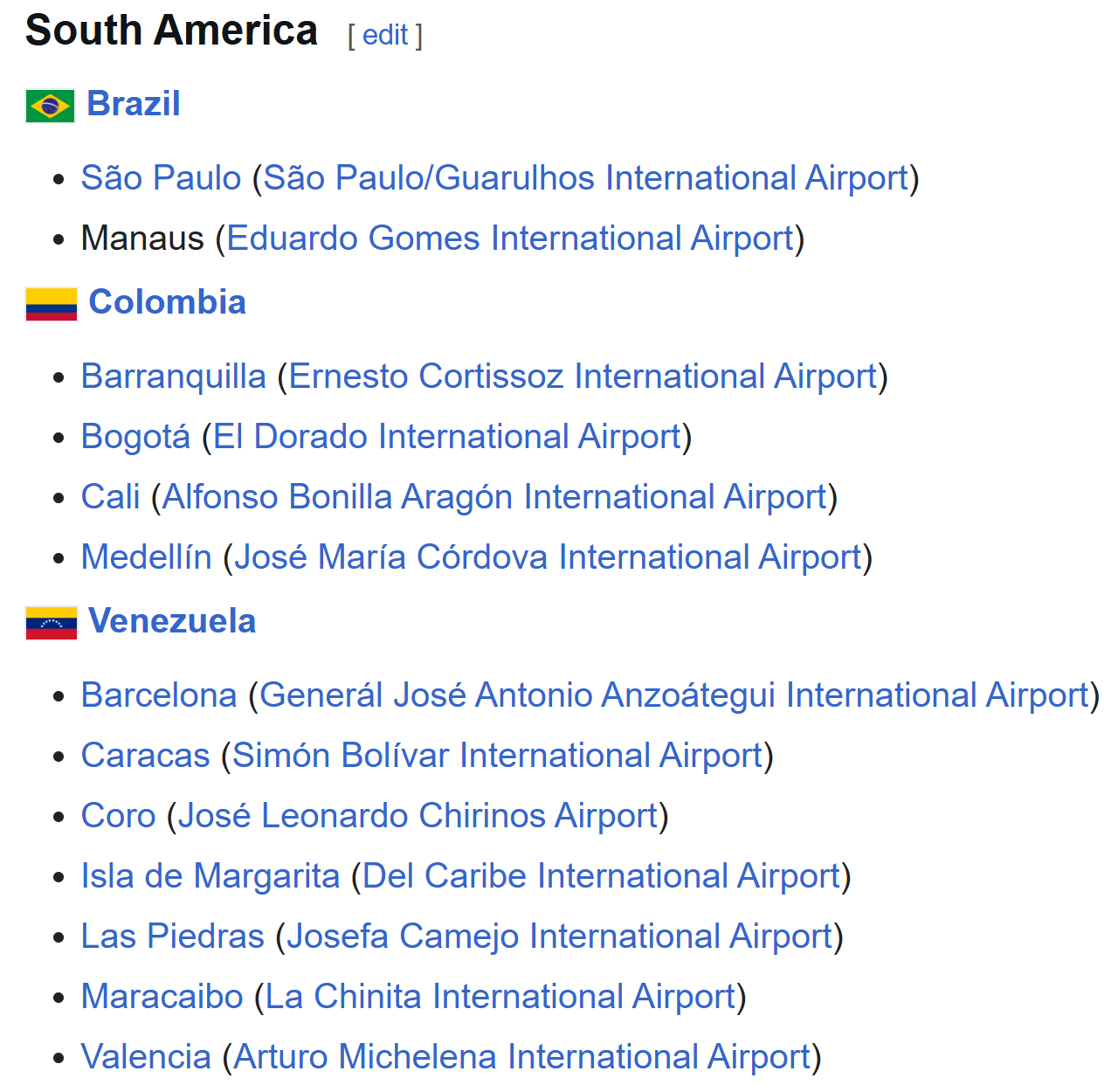This screenshot has width=1104, height=1092.
Task: Open the Colombia country link
Action: tap(167, 302)
